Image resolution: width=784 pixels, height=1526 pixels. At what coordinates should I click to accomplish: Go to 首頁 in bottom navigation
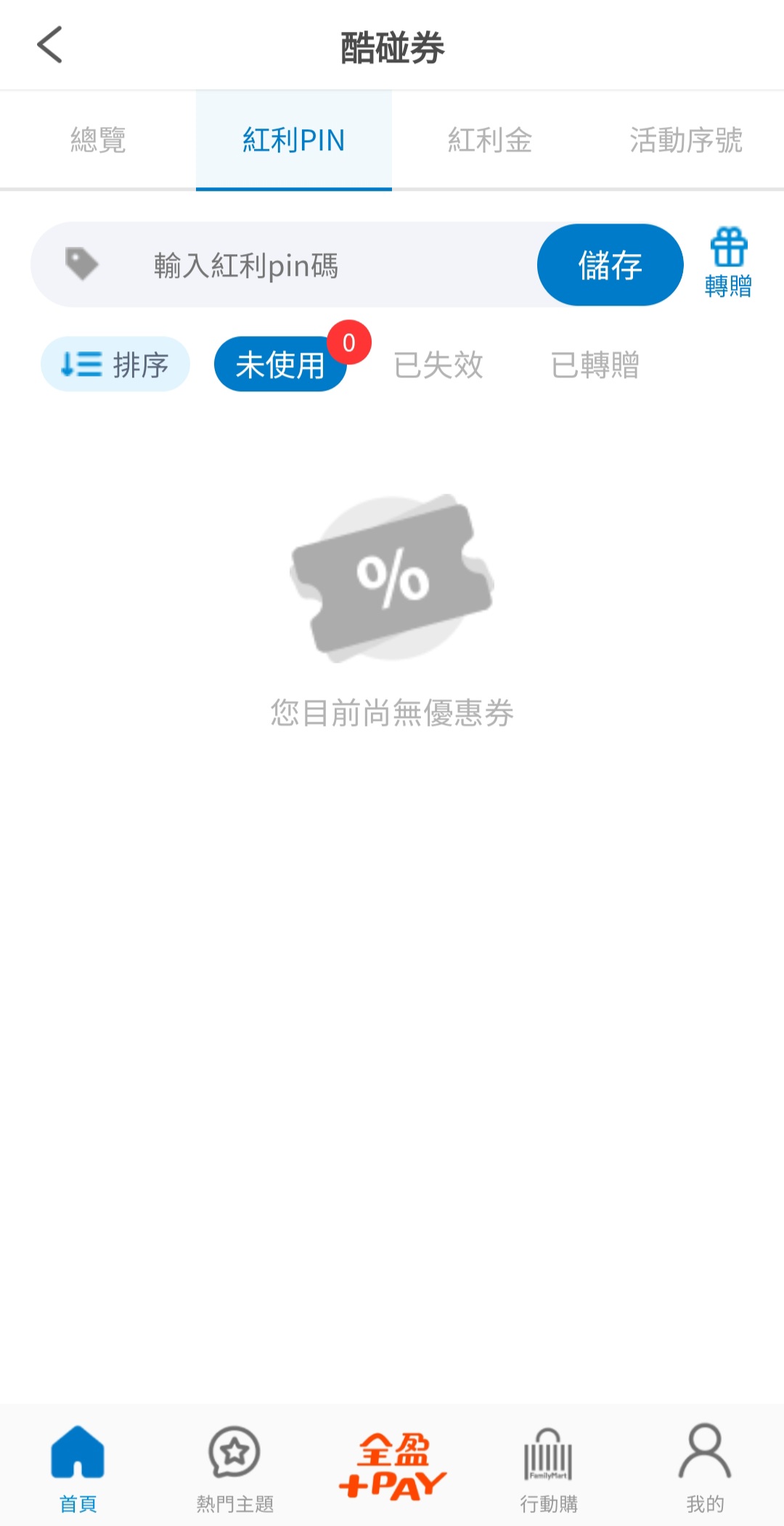(78, 1468)
